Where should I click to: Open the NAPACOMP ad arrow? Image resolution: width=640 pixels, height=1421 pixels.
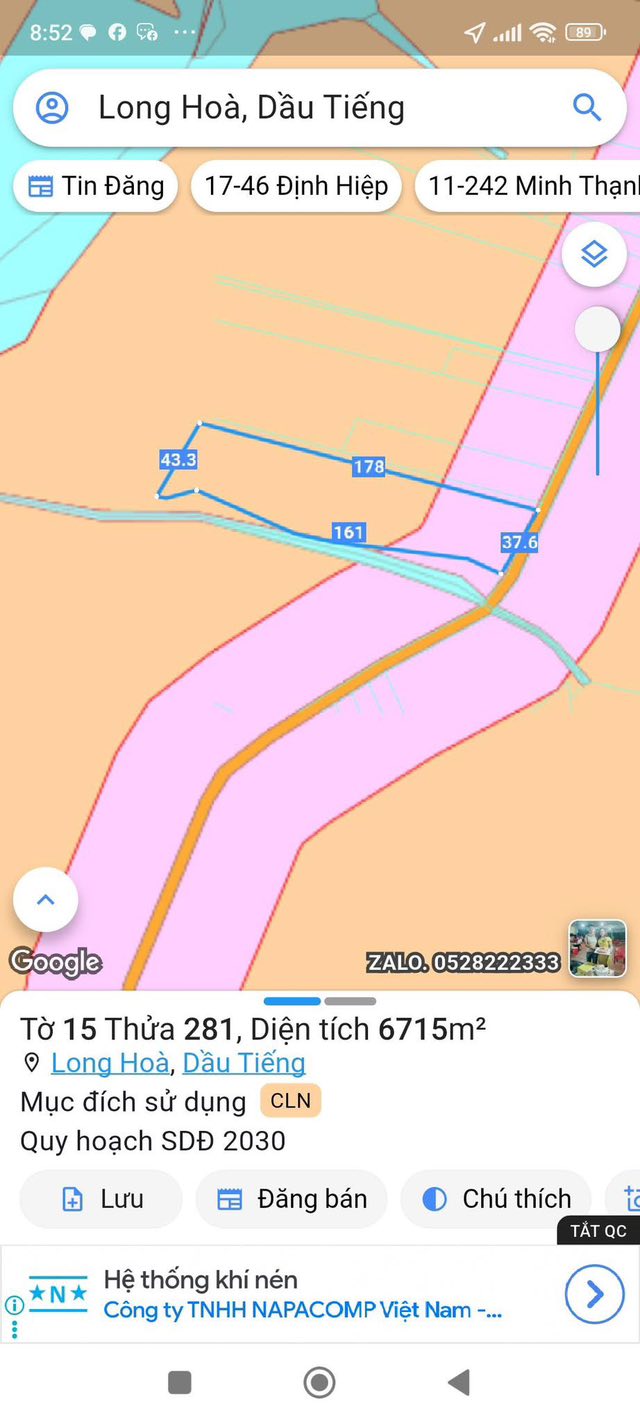[595, 1295]
